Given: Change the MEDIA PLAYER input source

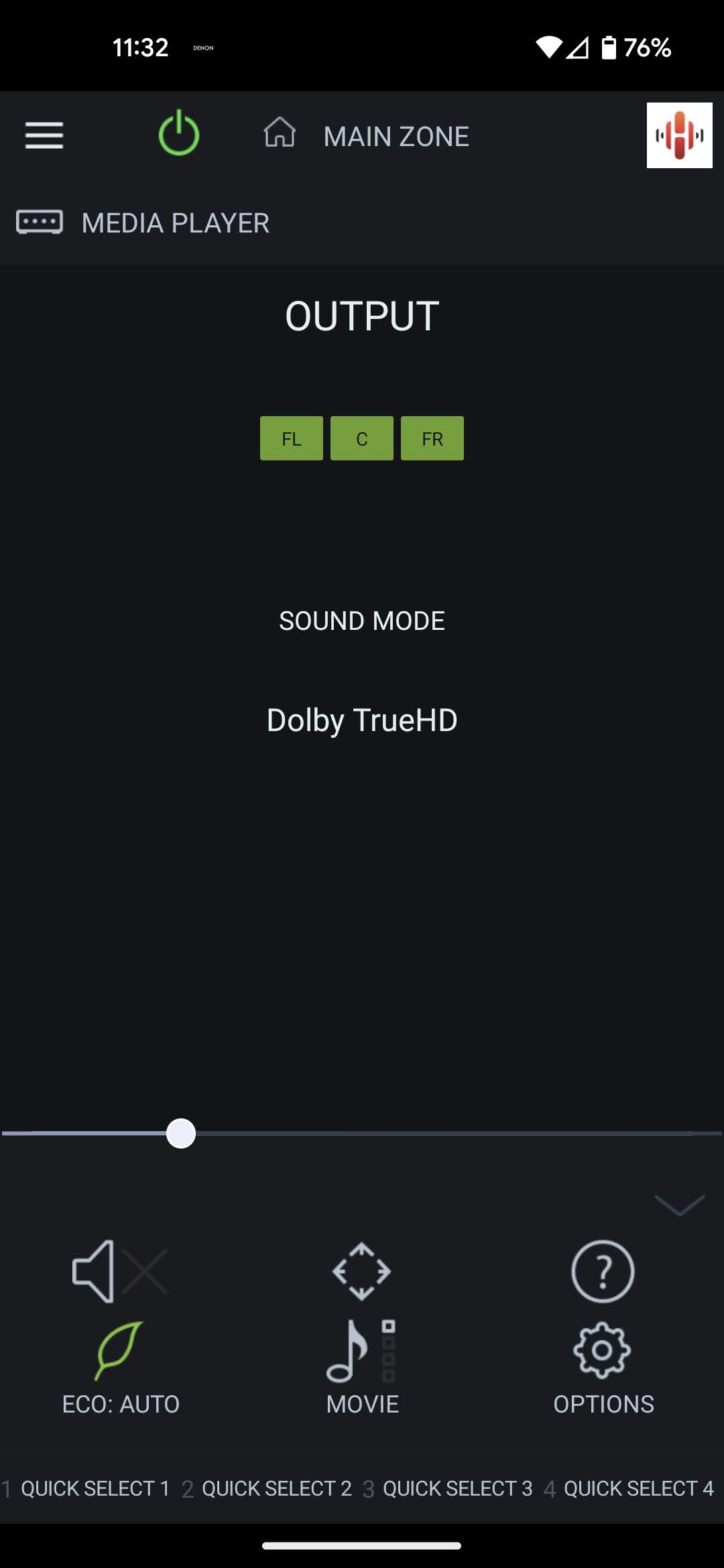Looking at the screenshot, I should click(143, 222).
